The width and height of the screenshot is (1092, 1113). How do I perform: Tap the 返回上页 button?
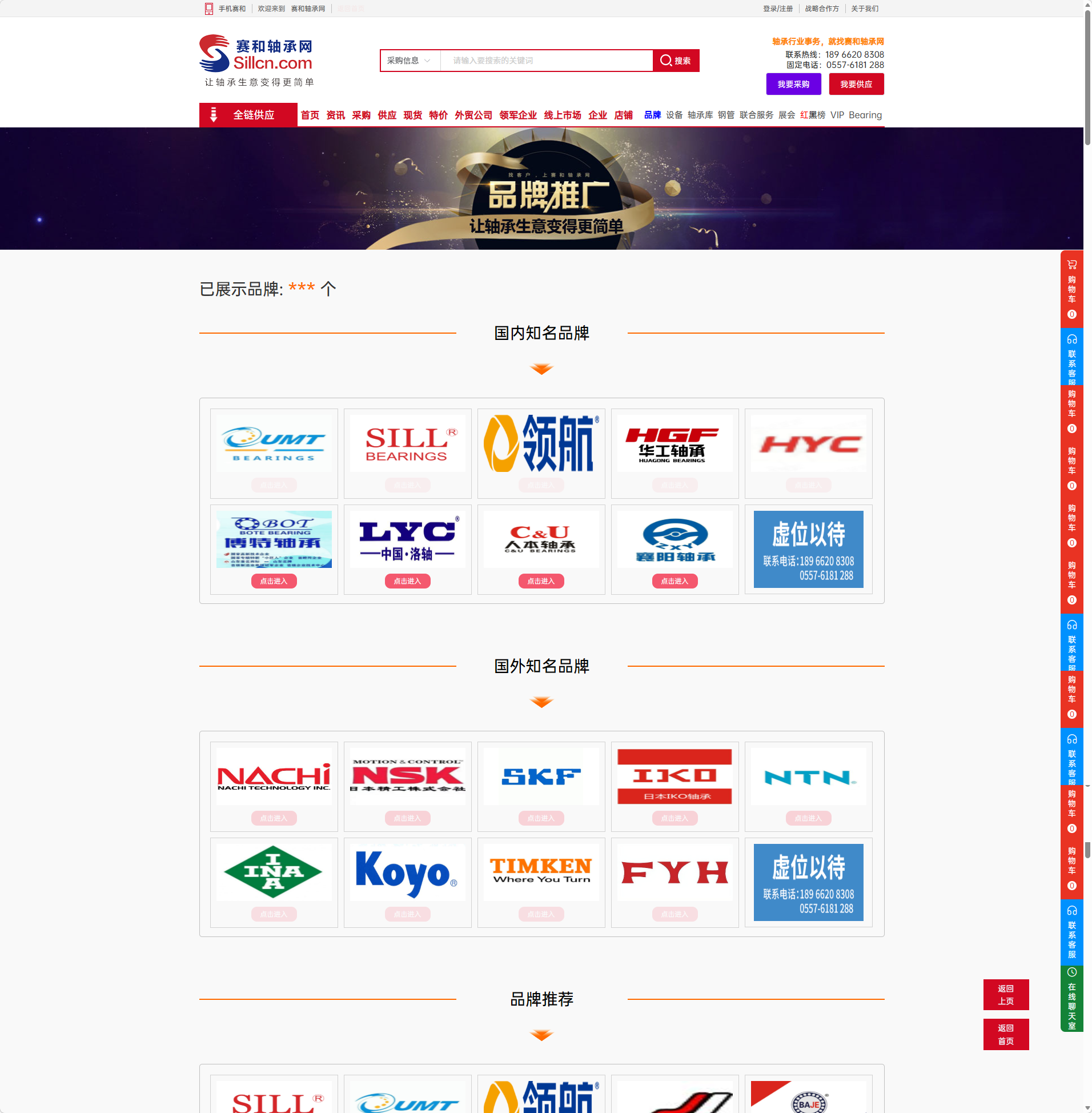(1005, 995)
